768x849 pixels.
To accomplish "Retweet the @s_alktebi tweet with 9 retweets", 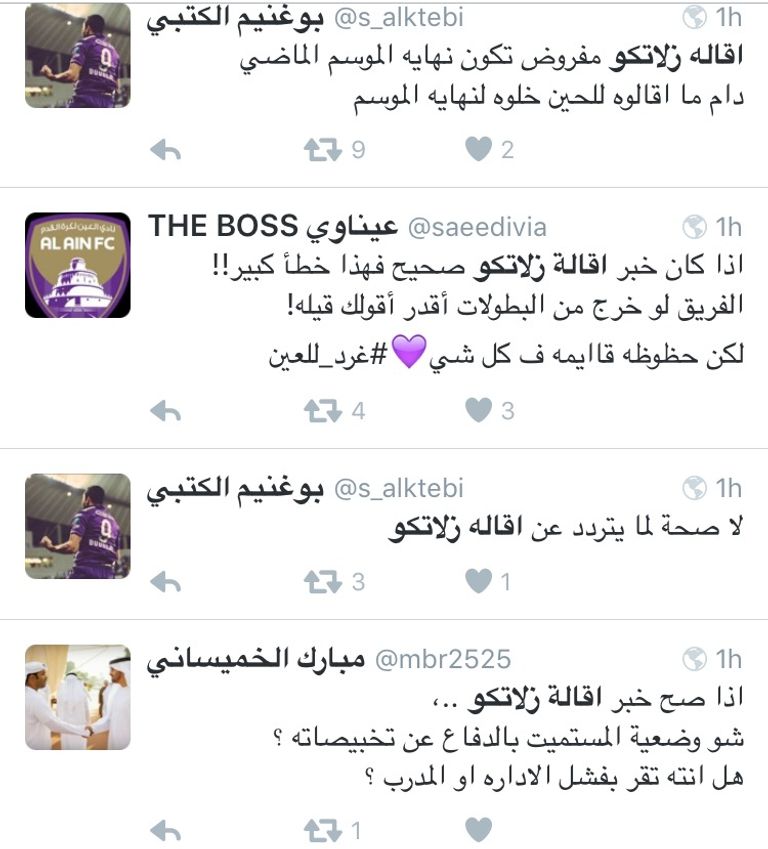I will pyautogui.click(x=322, y=150).
